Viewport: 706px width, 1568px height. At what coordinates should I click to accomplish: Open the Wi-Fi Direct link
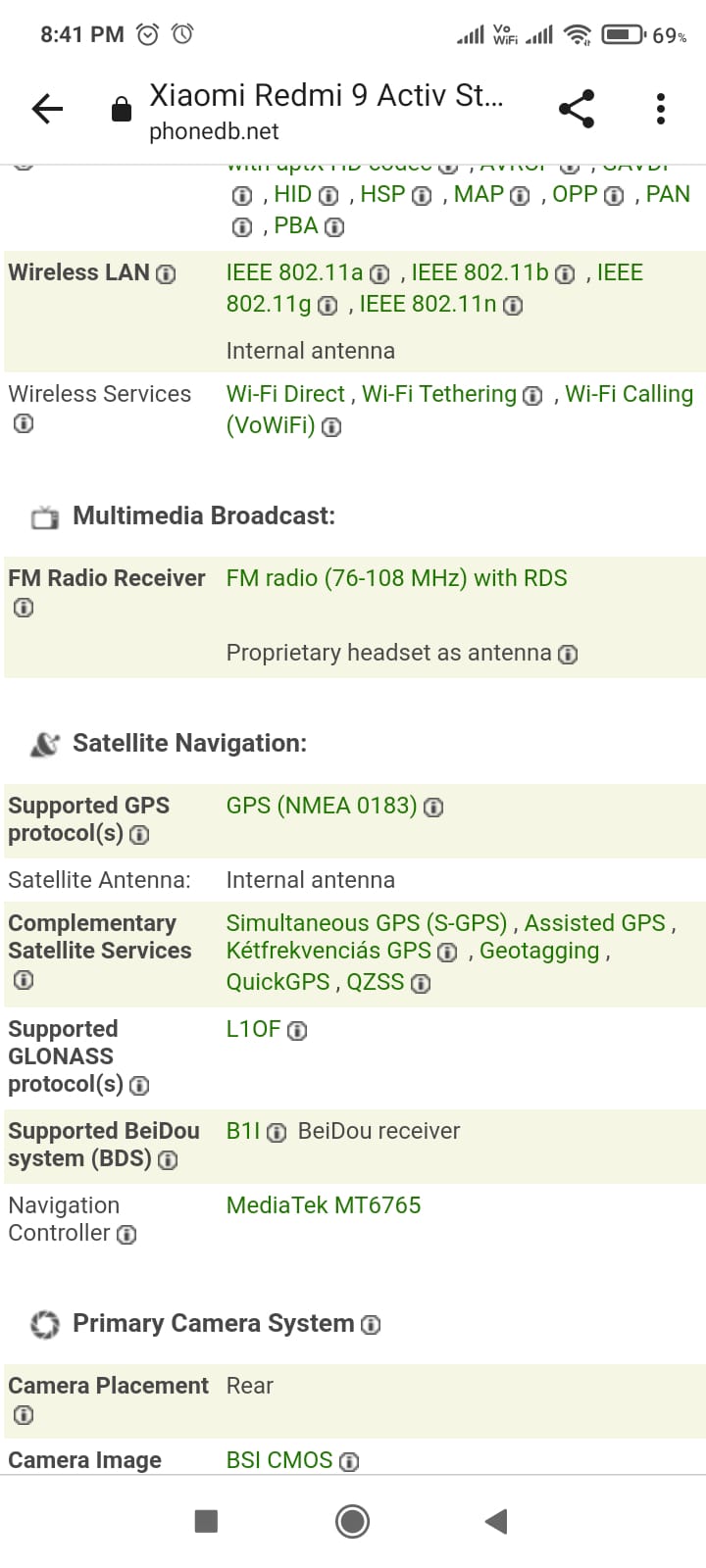click(285, 394)
